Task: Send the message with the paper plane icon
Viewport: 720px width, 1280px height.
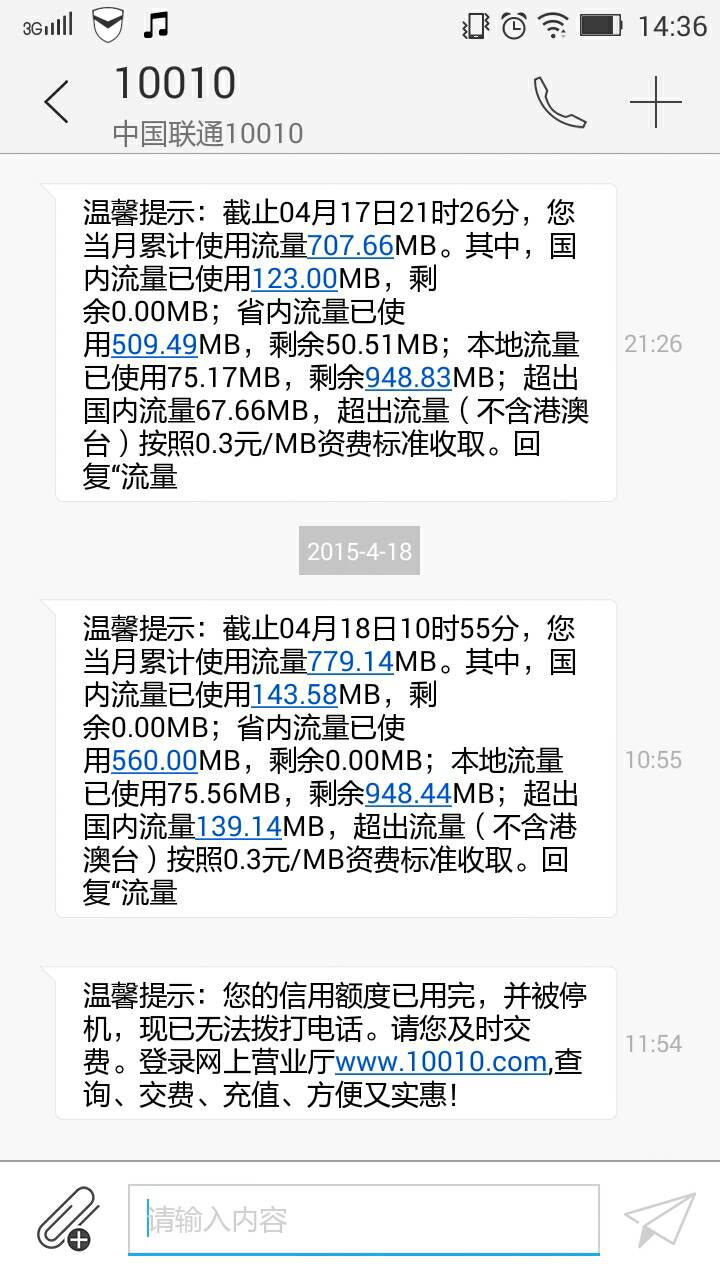Action: (659, 1219)
